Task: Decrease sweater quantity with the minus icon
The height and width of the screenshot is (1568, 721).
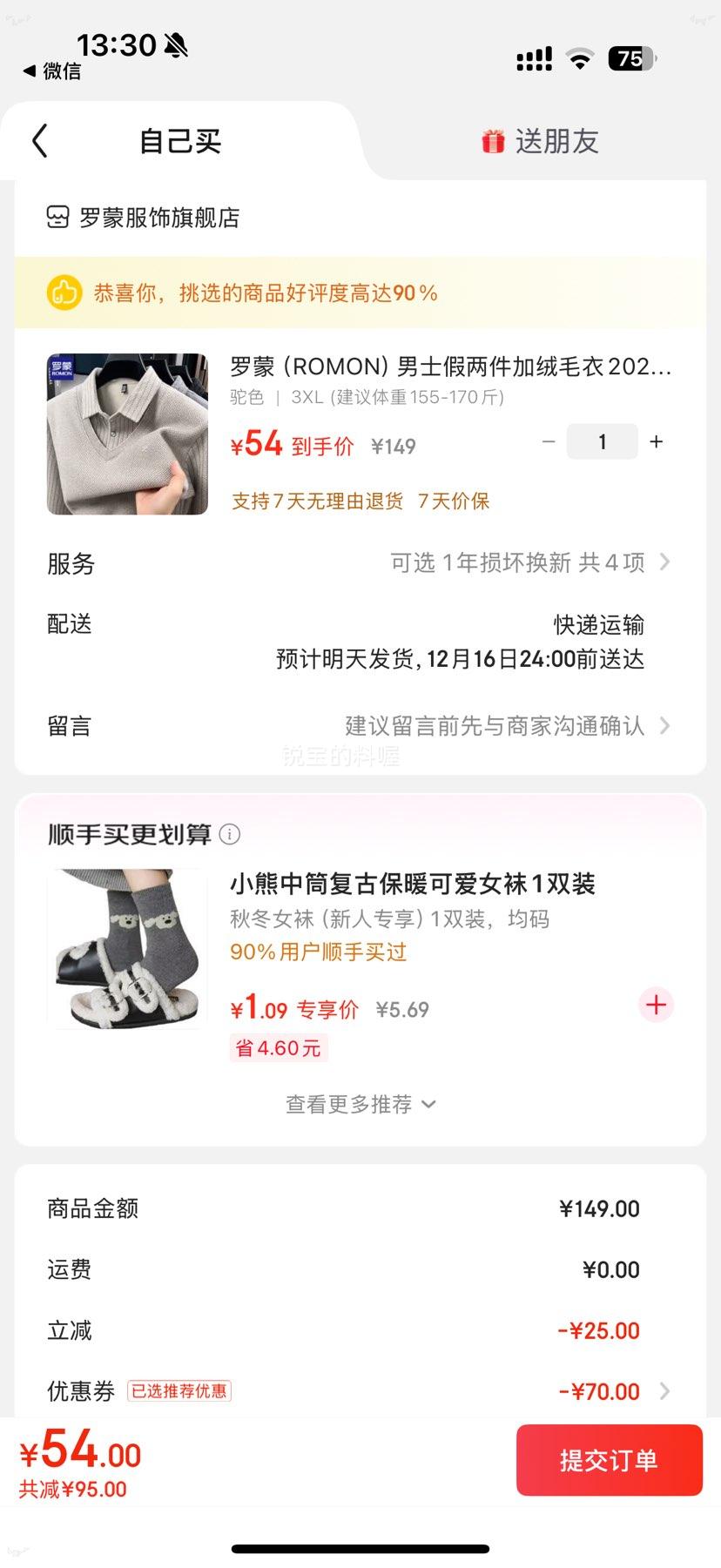Action: tap(548, 442)
